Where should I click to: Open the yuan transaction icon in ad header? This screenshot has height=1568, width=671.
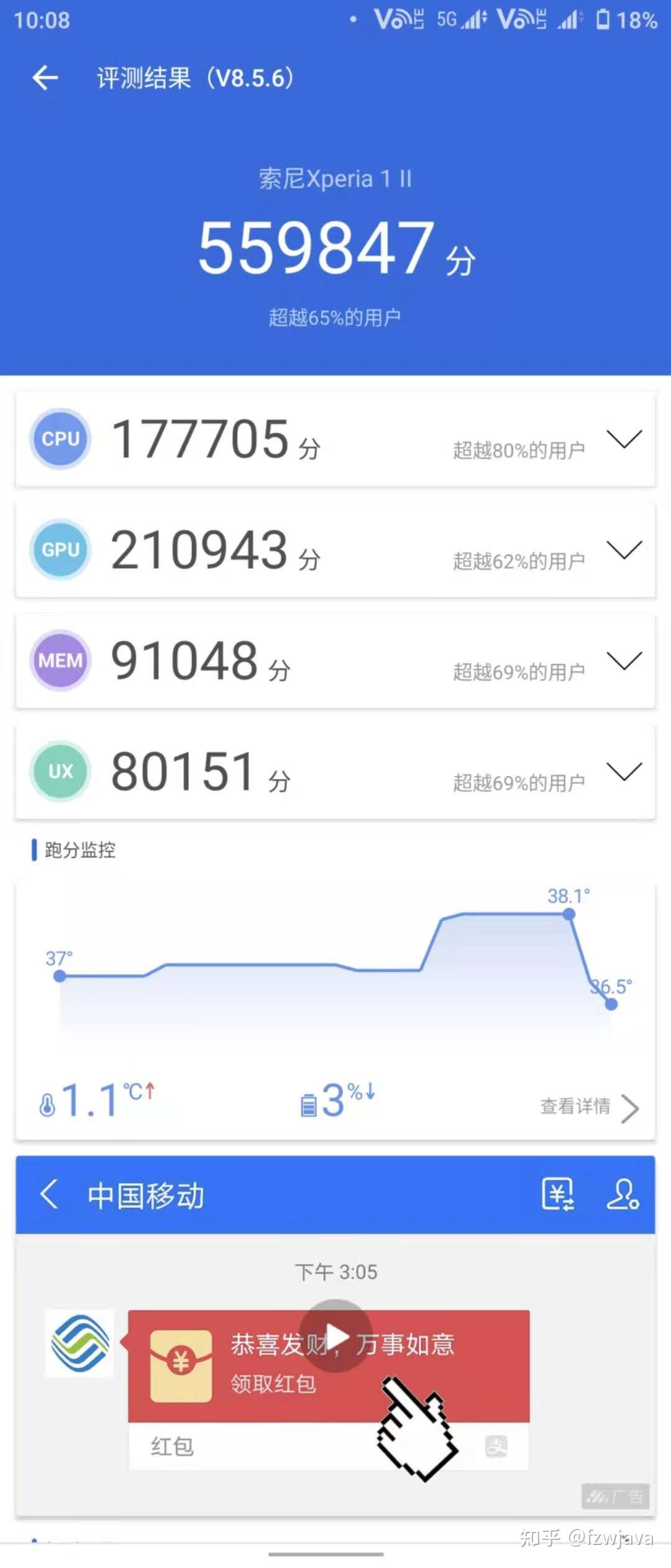coord(557,1195)
